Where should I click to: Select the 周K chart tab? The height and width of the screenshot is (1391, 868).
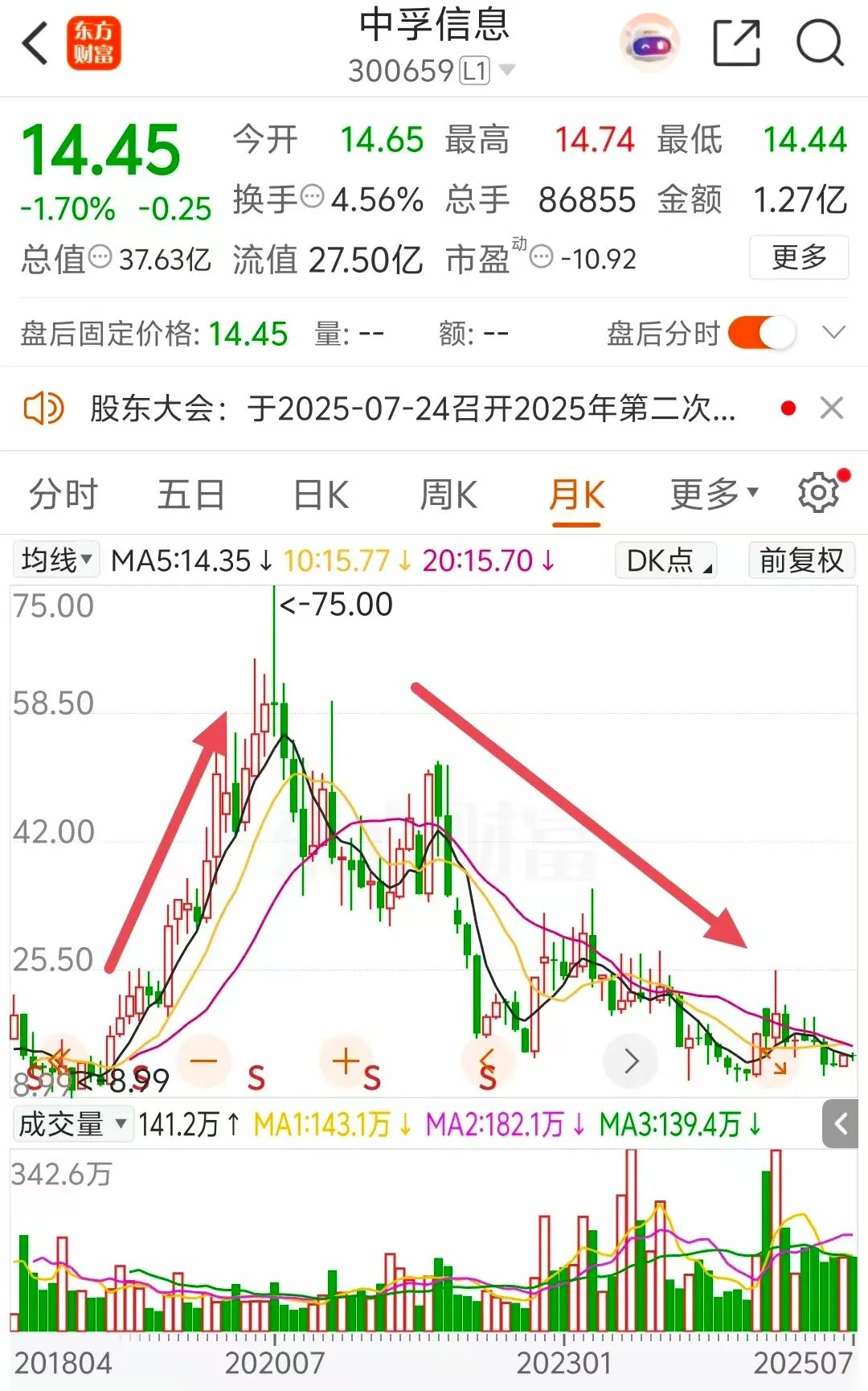pyautogui.click(x=448, y=494)
